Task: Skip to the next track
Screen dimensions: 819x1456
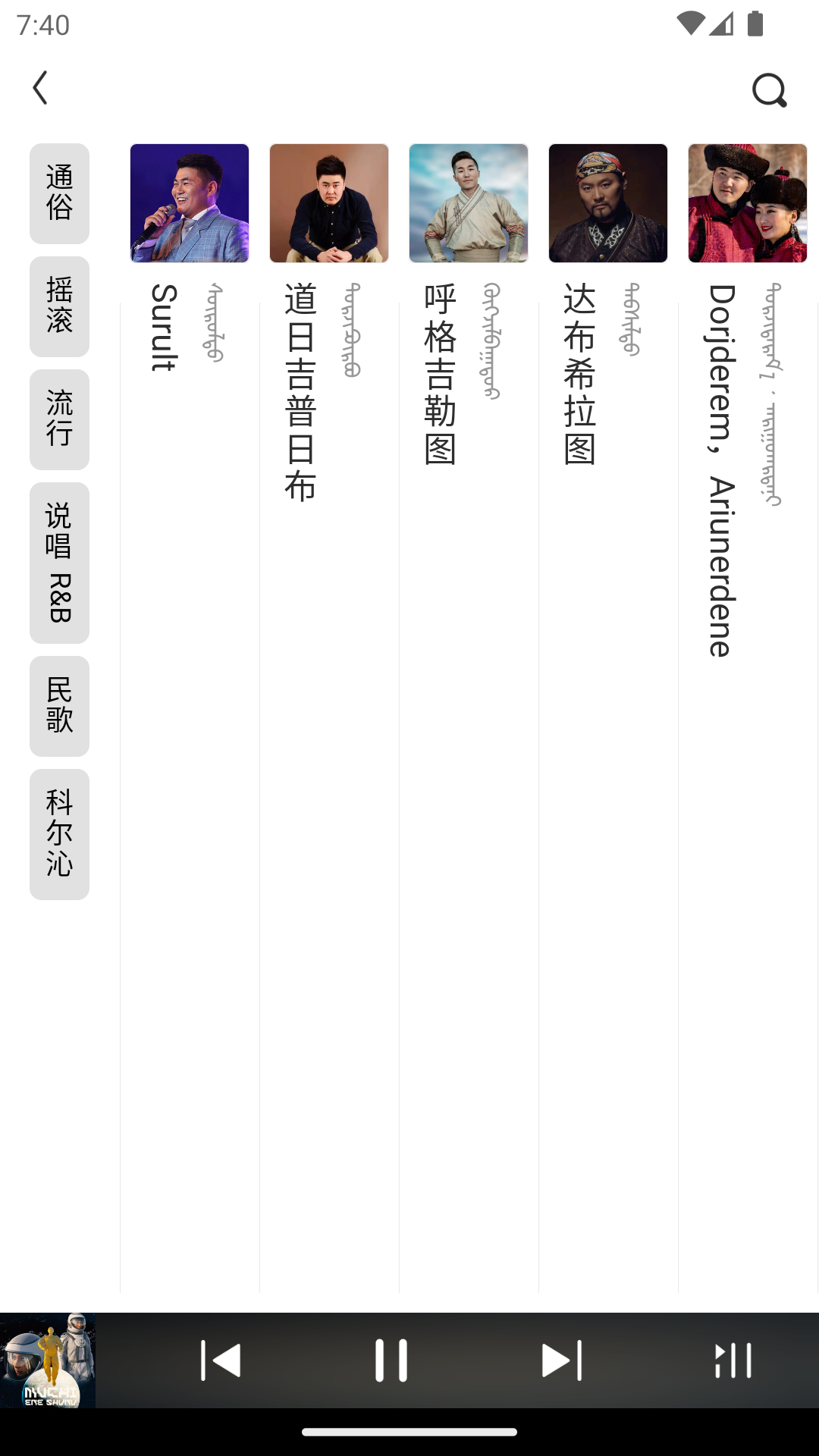Action: [x=562, y=1360]
